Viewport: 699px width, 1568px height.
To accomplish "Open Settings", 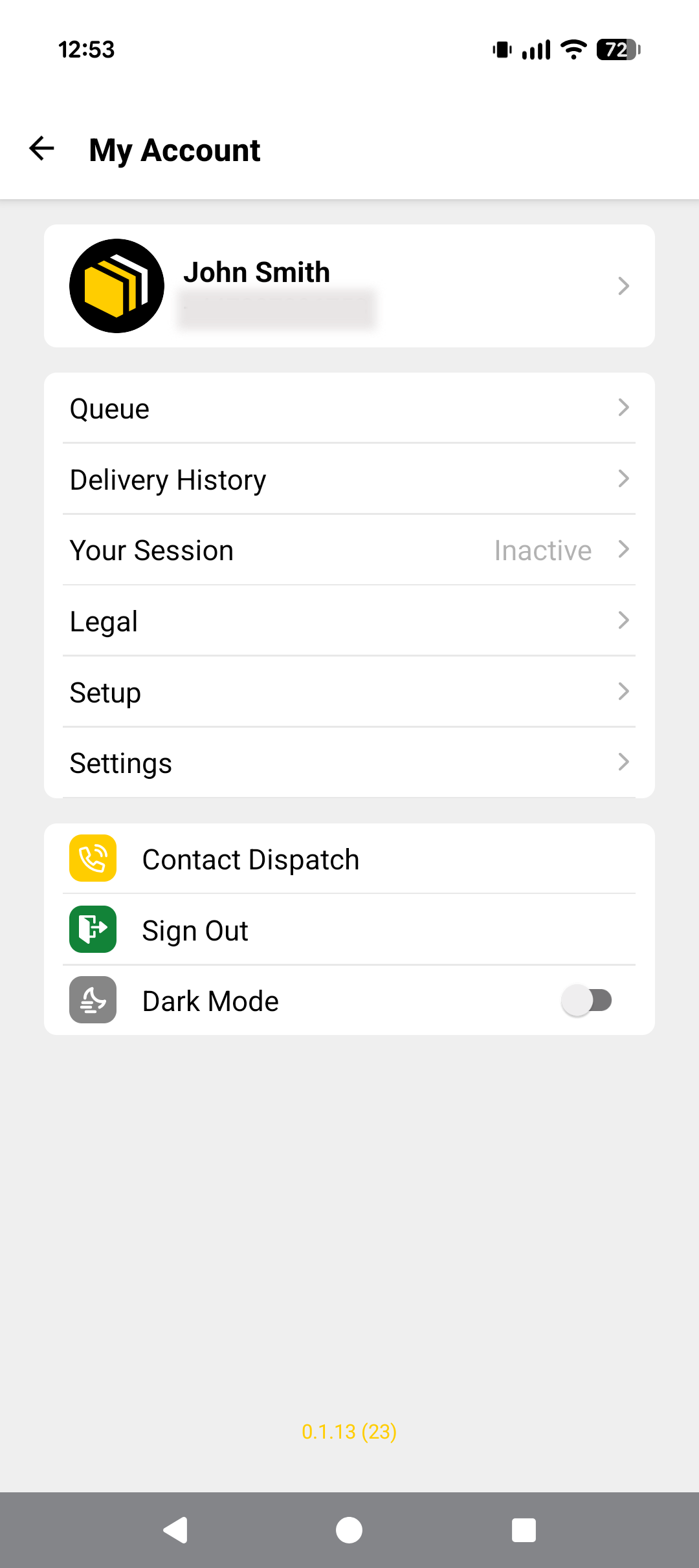I will (349, 763).
